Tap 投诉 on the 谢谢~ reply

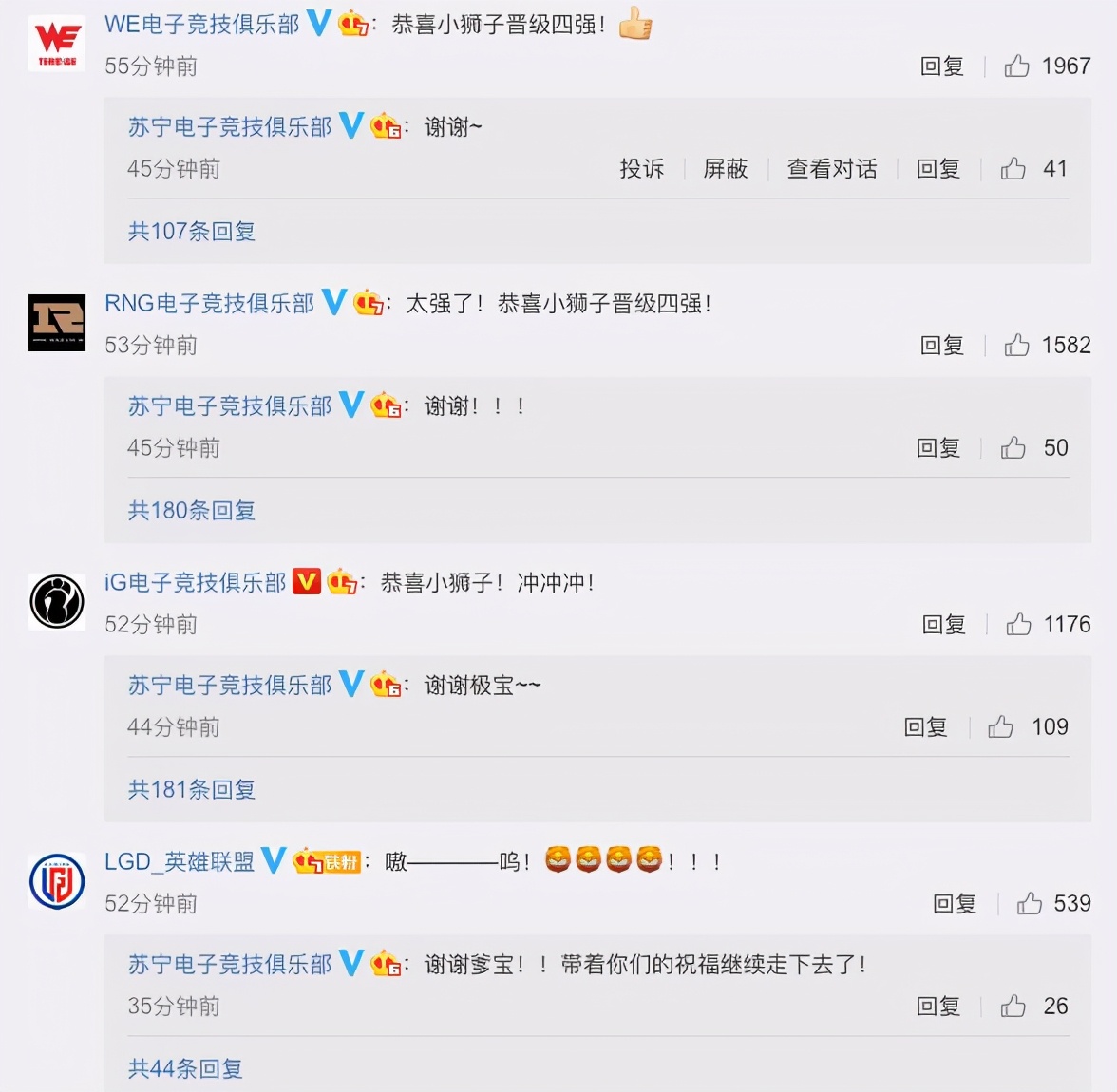click(641, 168)
